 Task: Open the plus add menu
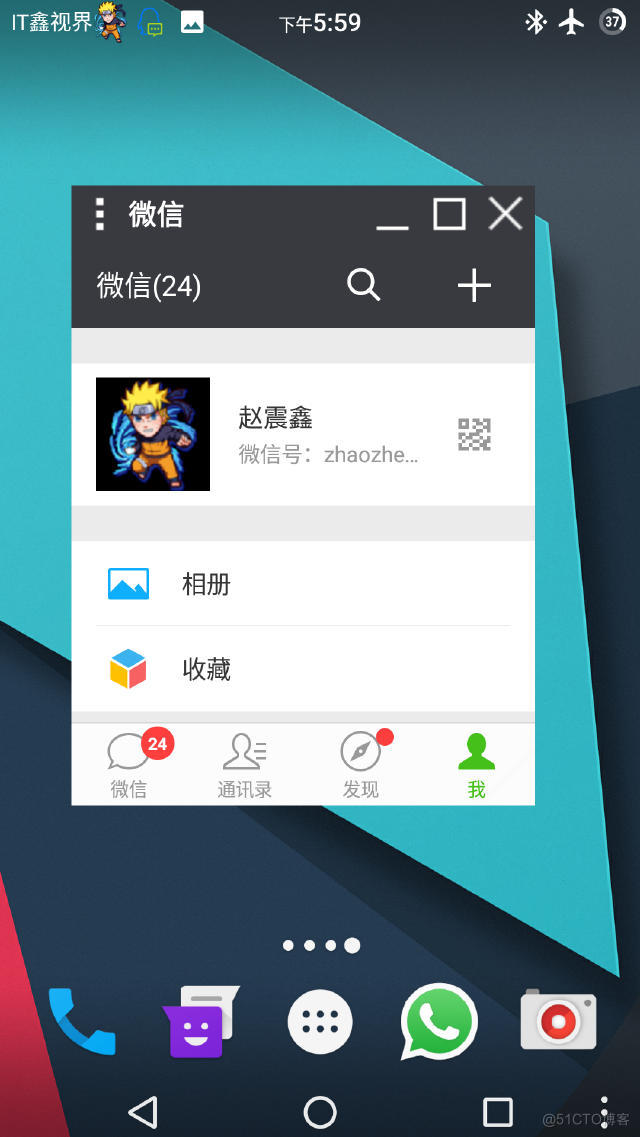coord(474,286)
